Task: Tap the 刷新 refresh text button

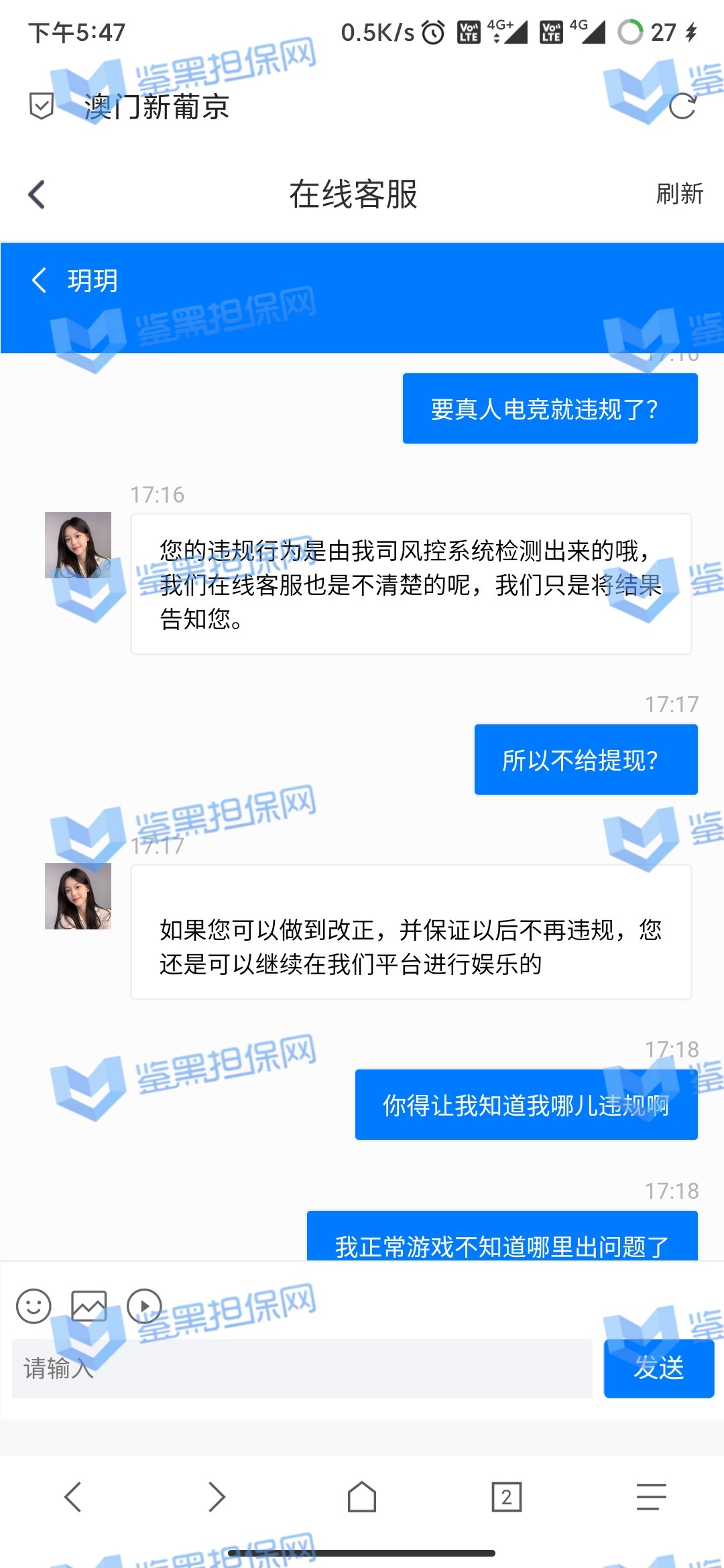Action: click(679, 194)
